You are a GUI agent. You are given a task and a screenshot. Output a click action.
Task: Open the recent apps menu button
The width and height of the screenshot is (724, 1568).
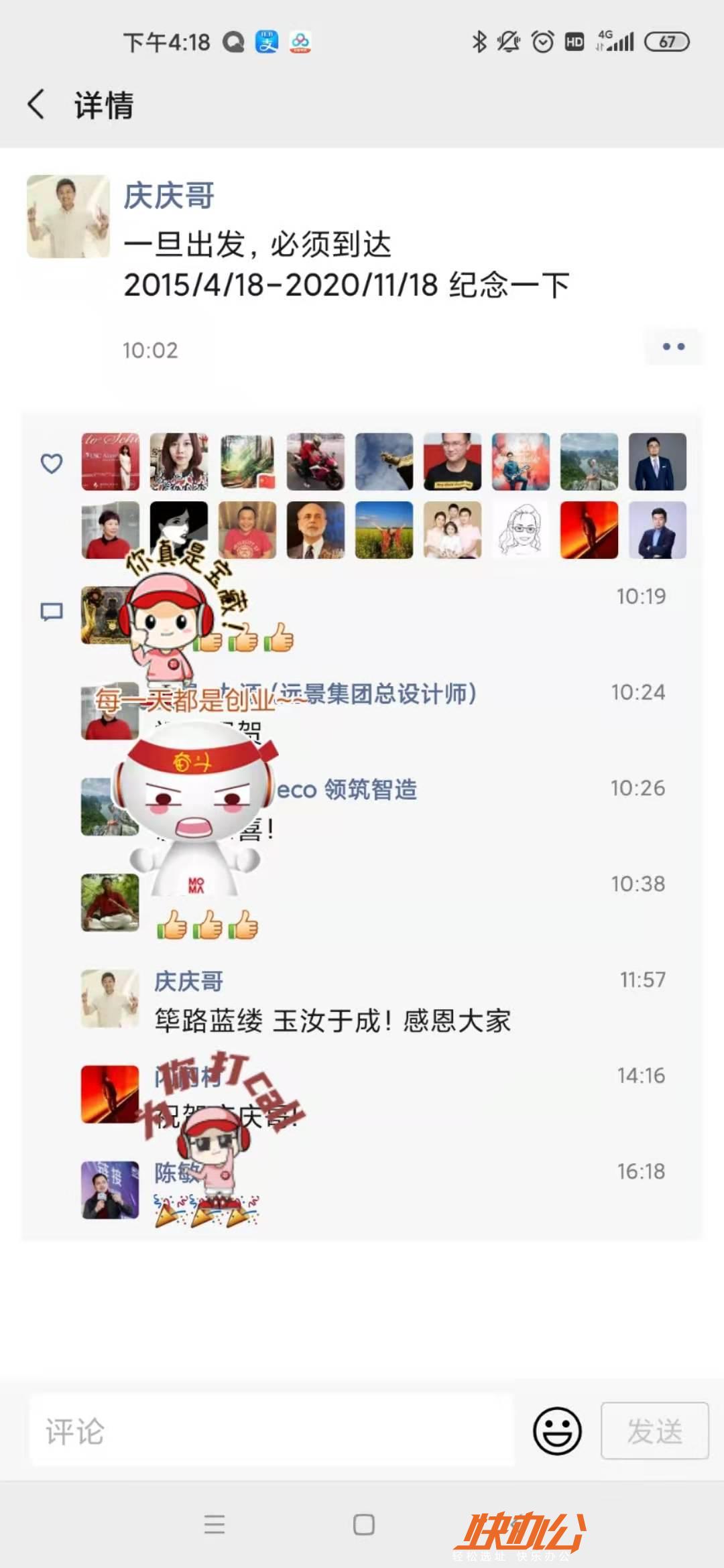(x=215, y=1524)
